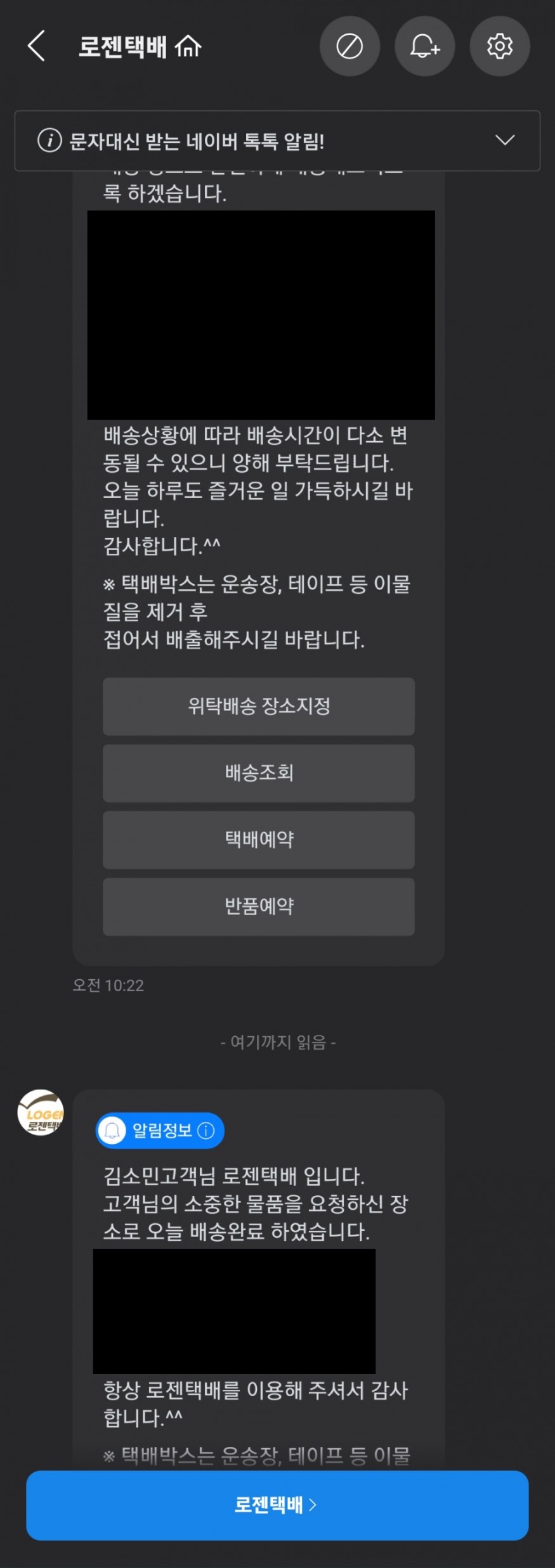View the 로젠택배 profile picture

click(x=41, y=1113)
